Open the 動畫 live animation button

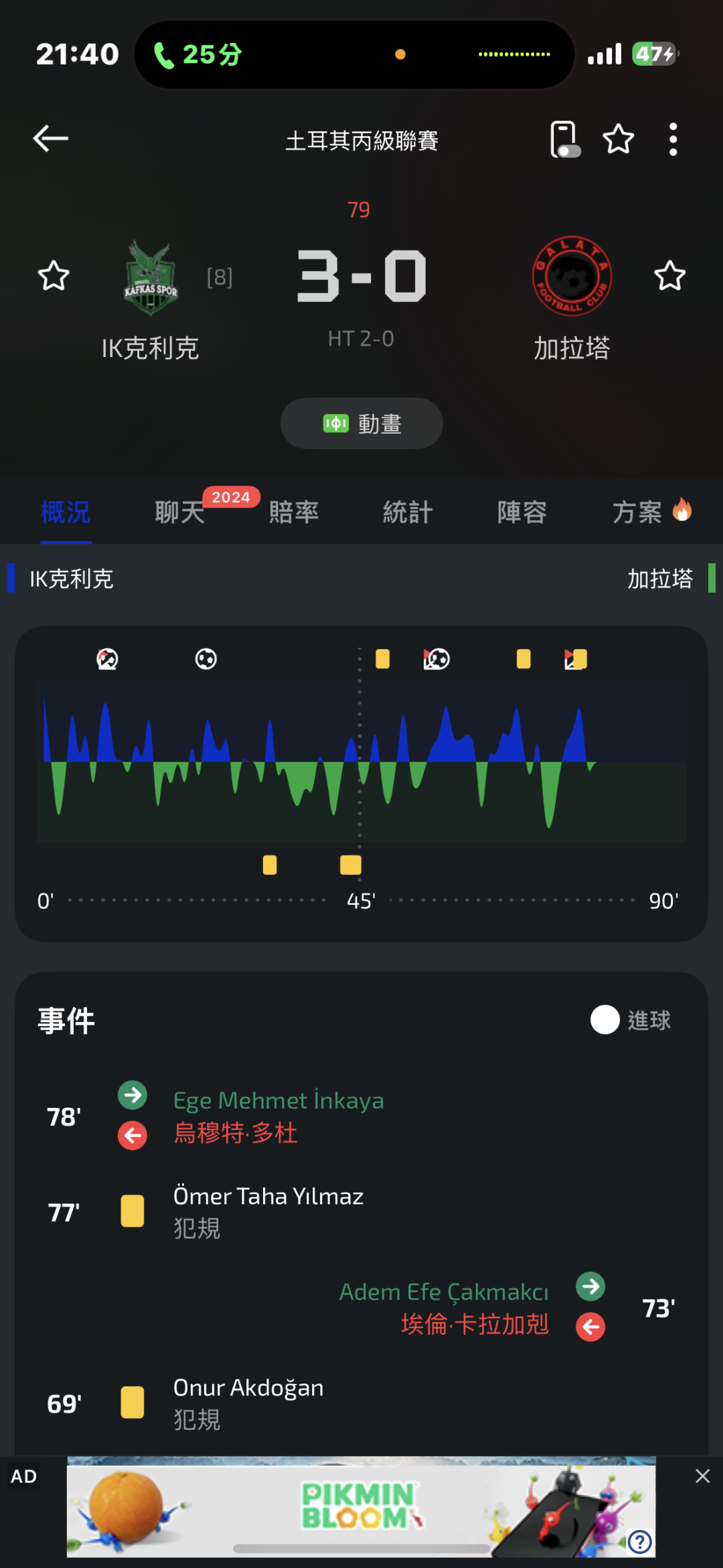click(x=361, y=423)
